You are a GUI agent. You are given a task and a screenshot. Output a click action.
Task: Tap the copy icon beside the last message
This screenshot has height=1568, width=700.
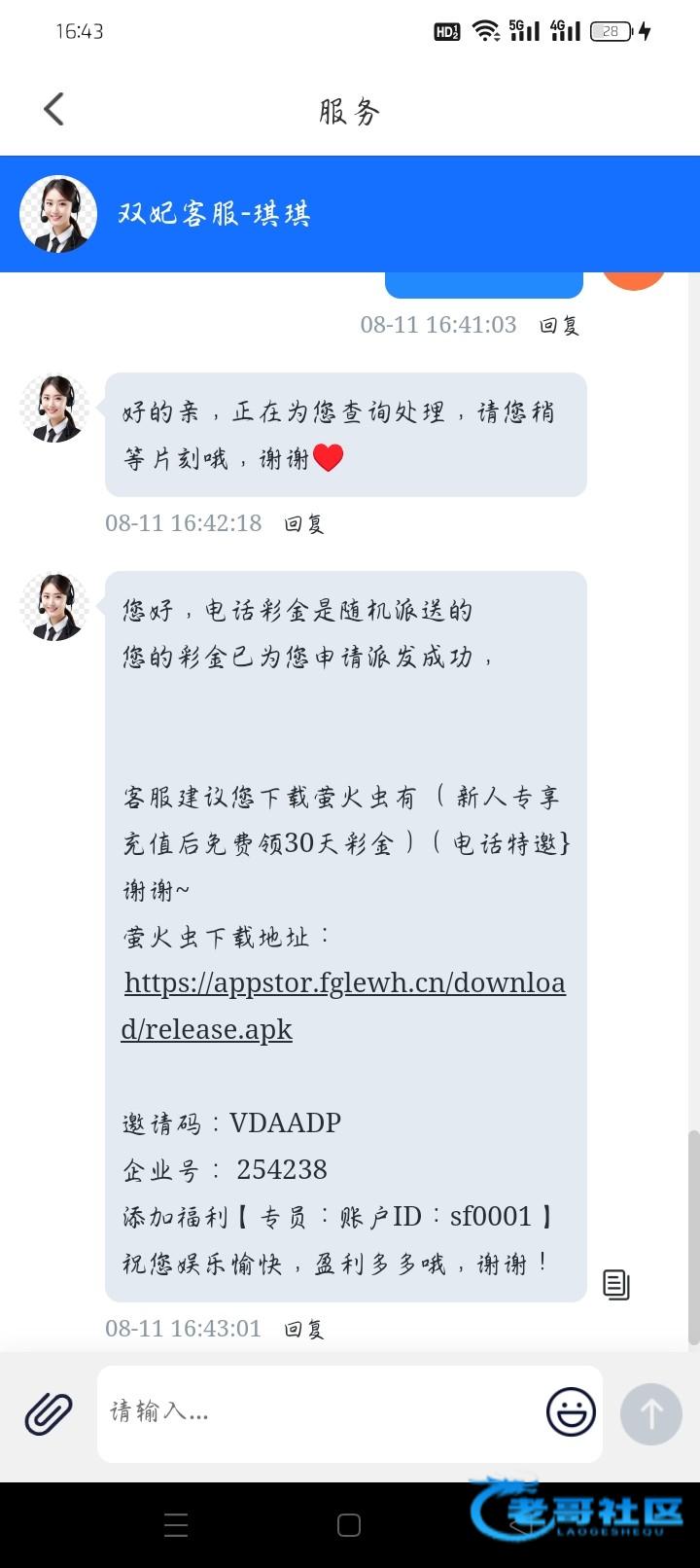616,1285
